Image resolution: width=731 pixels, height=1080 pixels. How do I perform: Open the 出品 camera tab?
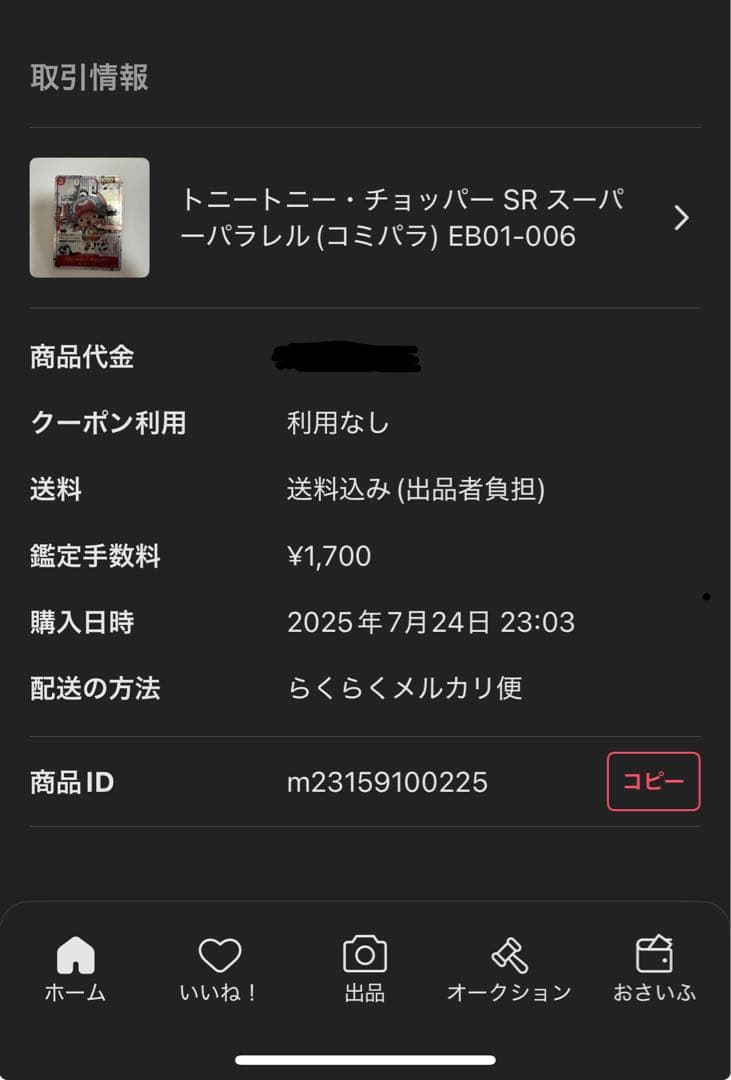point(365,968)
